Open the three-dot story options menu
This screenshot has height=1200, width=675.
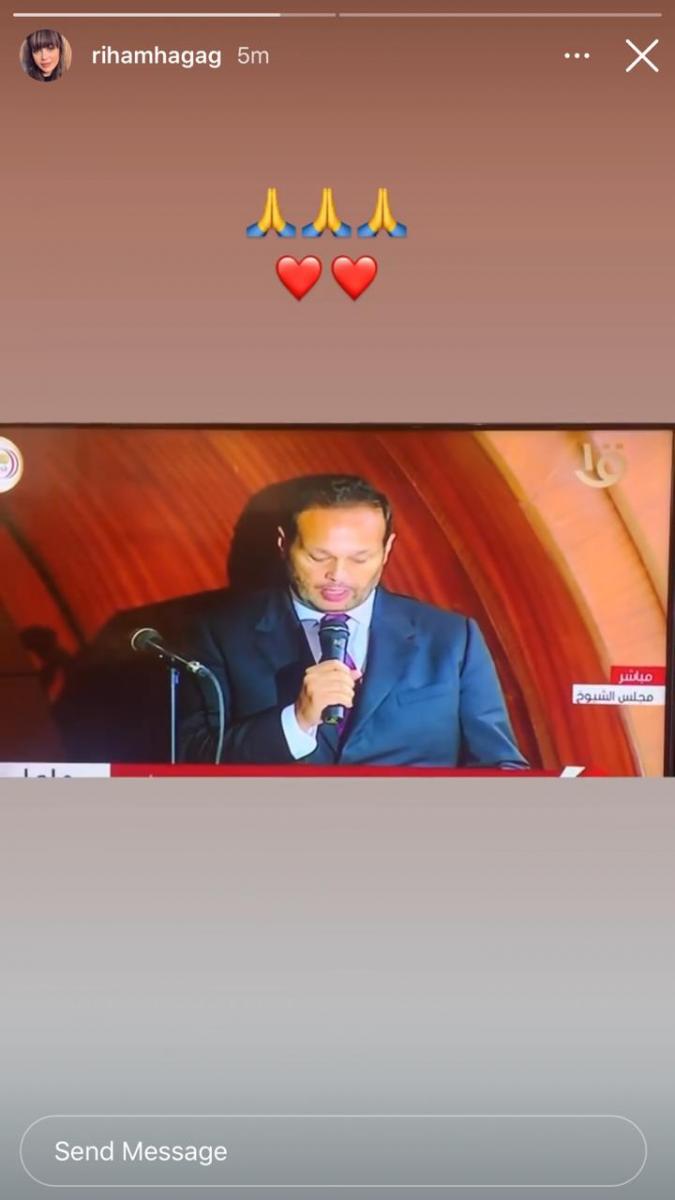577,56
